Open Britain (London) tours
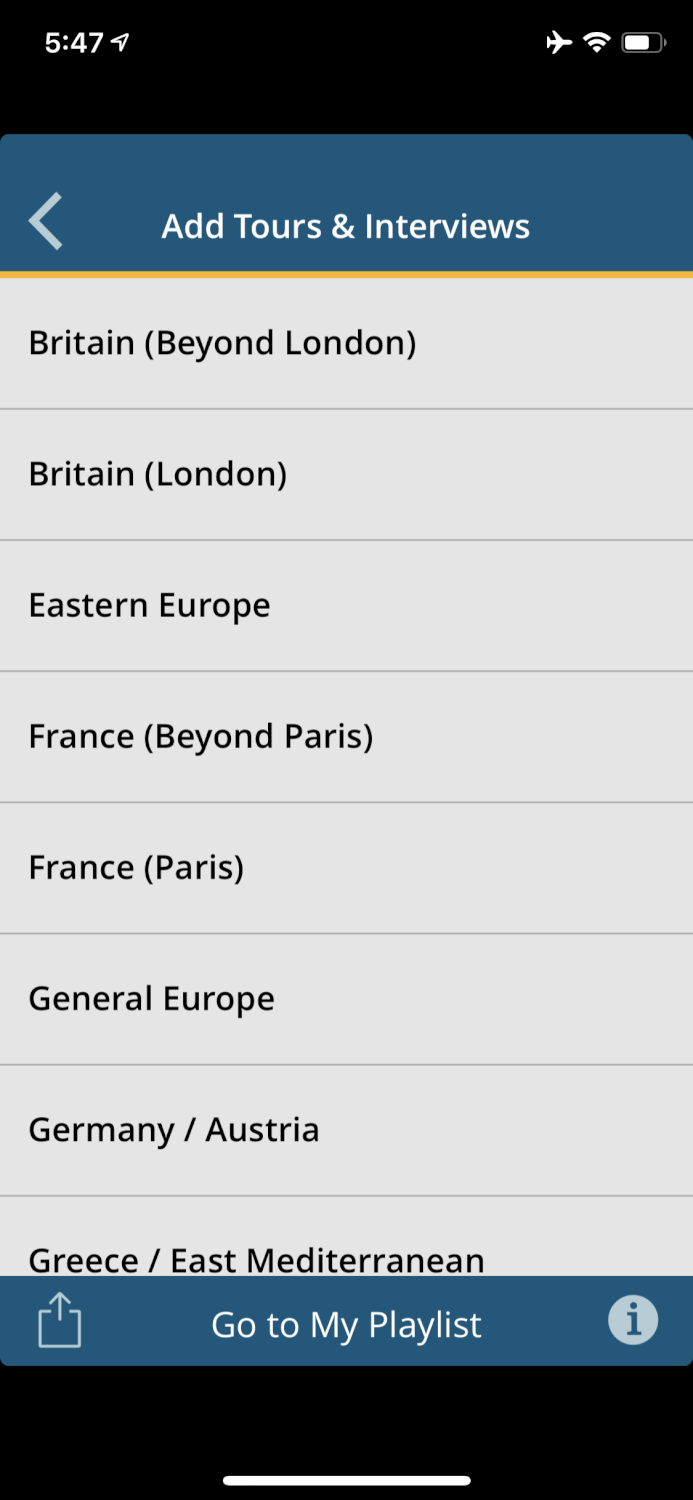The image size is (693, 1500). coord(346,474)
